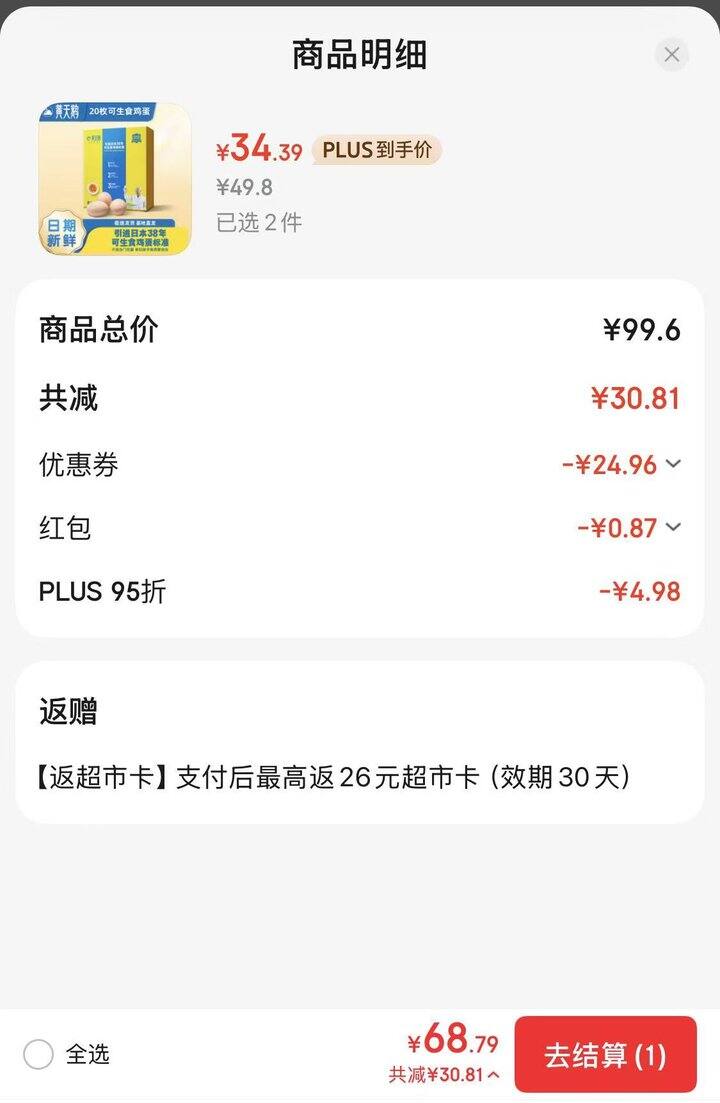The width and height of the screenshot is (720, 1103).
Task: Switch to the 商品明细 header
Action: (x=360, y=55)
